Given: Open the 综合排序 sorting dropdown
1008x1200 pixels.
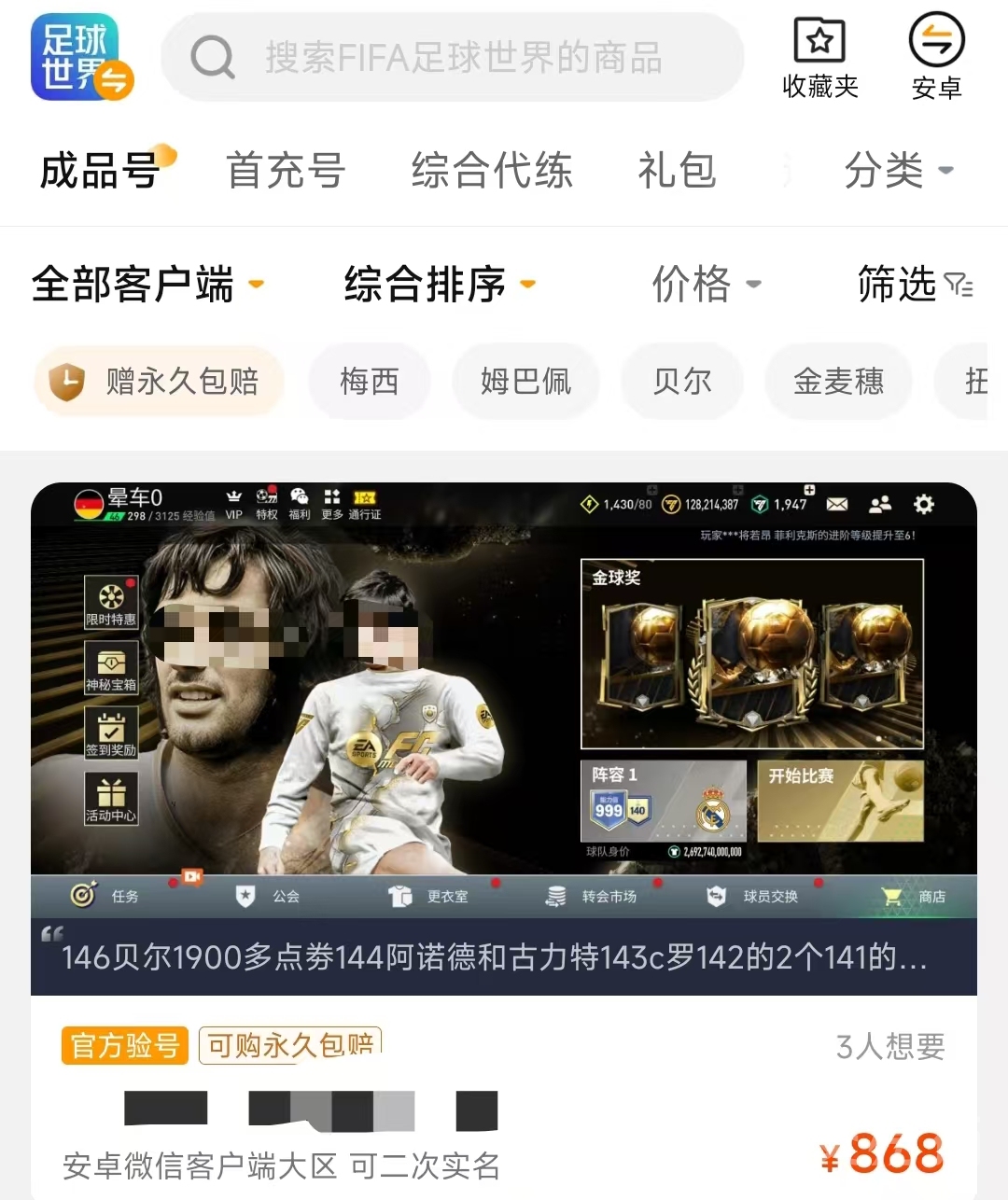Looking at the screenshot, I should coord(439,285).
